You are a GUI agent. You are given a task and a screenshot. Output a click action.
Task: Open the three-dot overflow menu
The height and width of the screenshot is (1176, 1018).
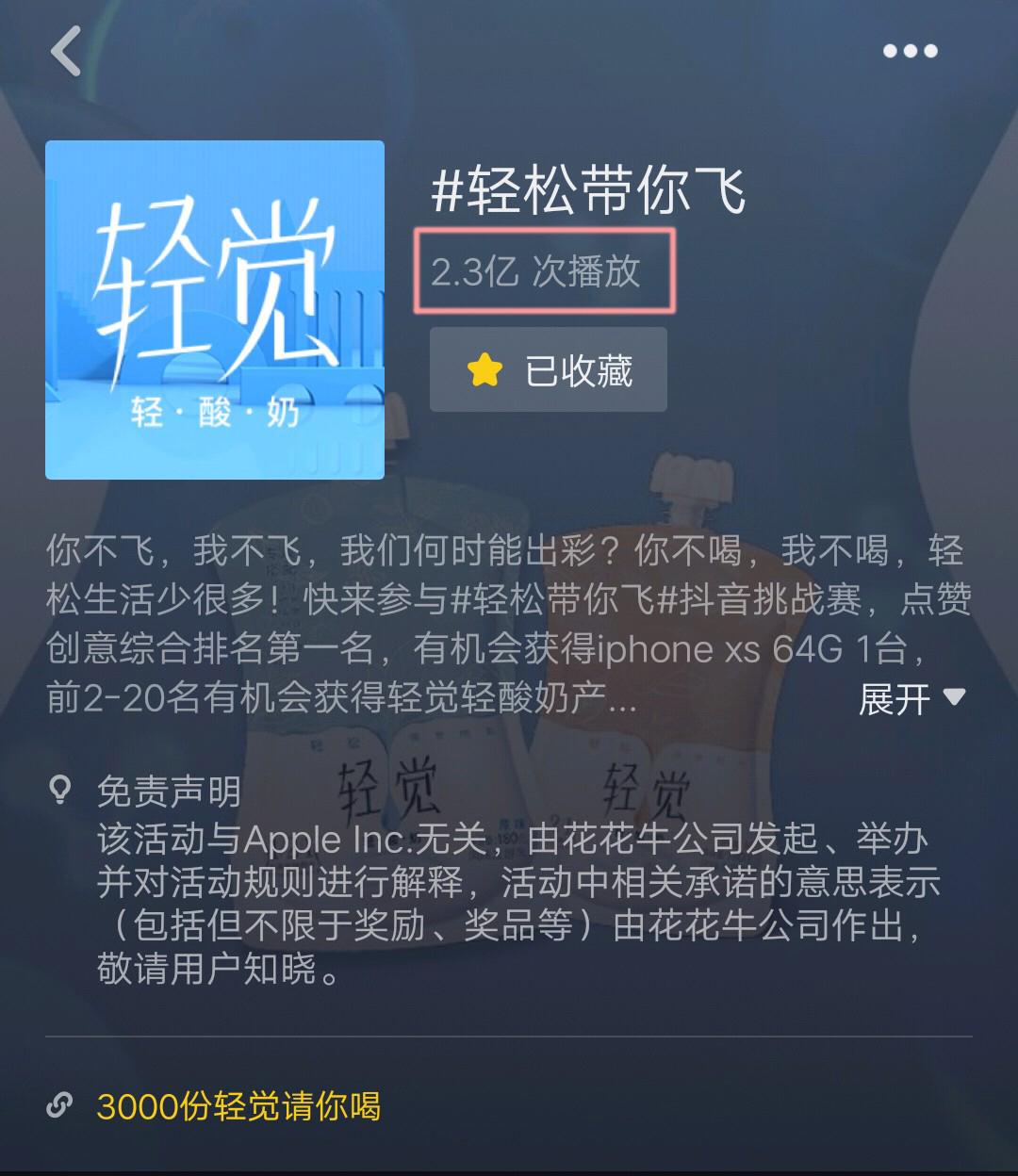click(910, 51)
